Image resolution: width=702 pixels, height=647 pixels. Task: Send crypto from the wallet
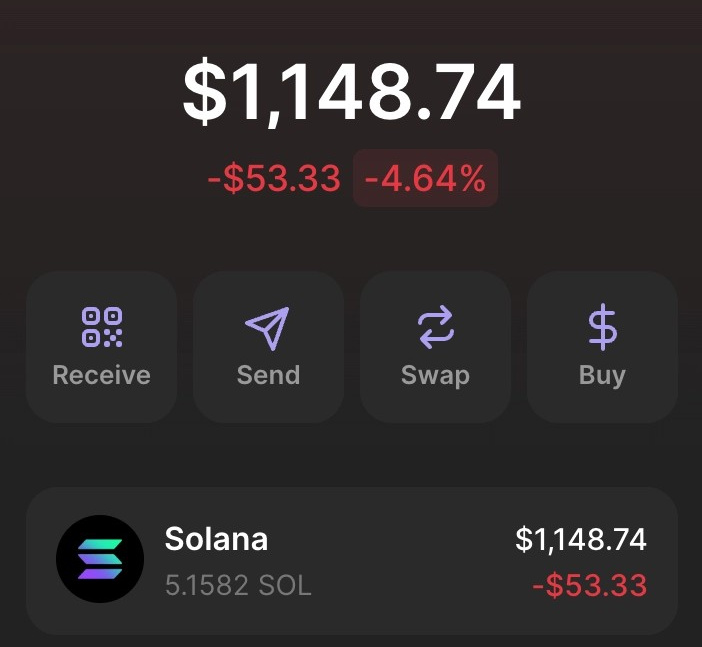click(268, 346)
